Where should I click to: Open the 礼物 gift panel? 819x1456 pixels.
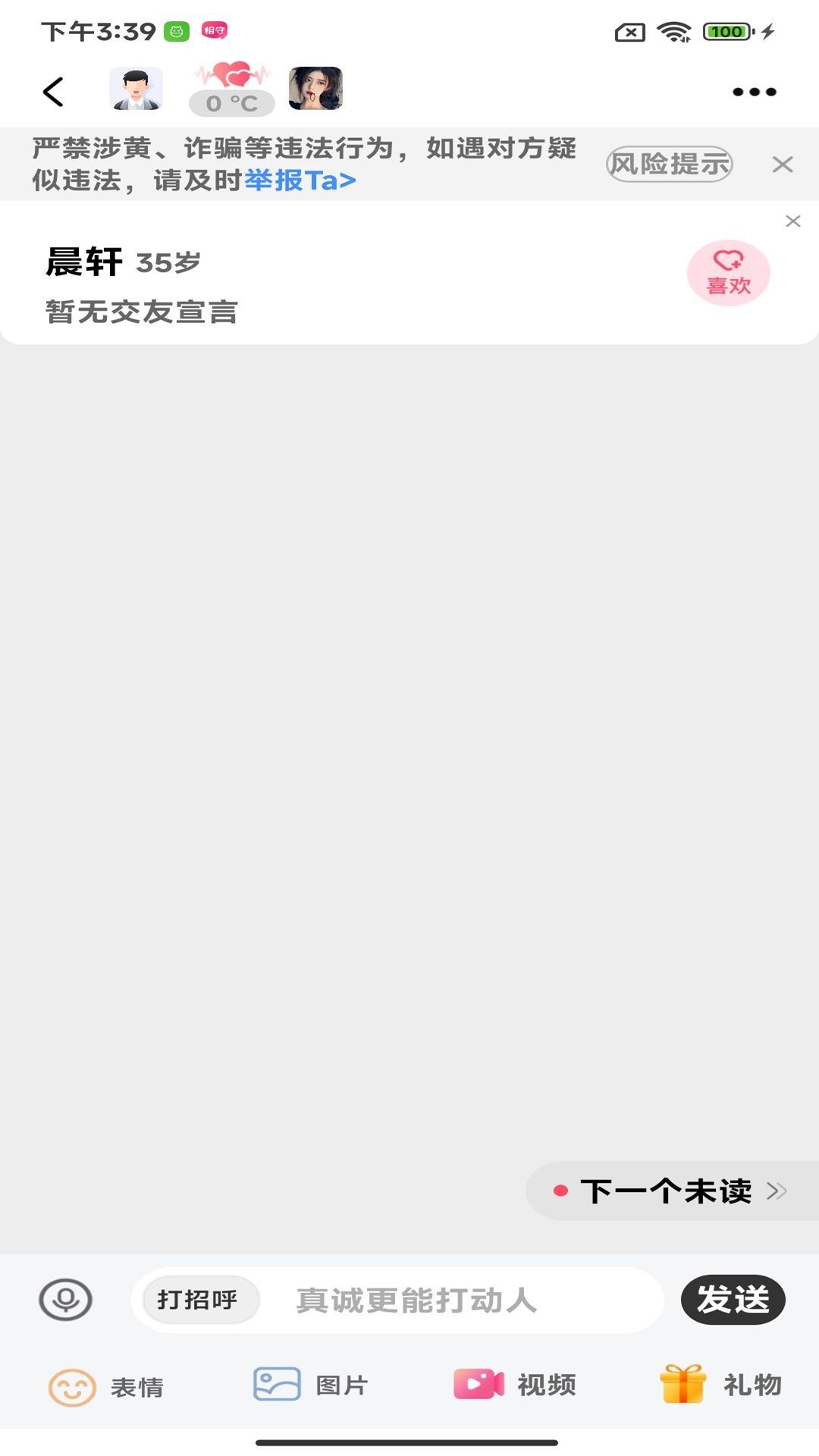720,1385
